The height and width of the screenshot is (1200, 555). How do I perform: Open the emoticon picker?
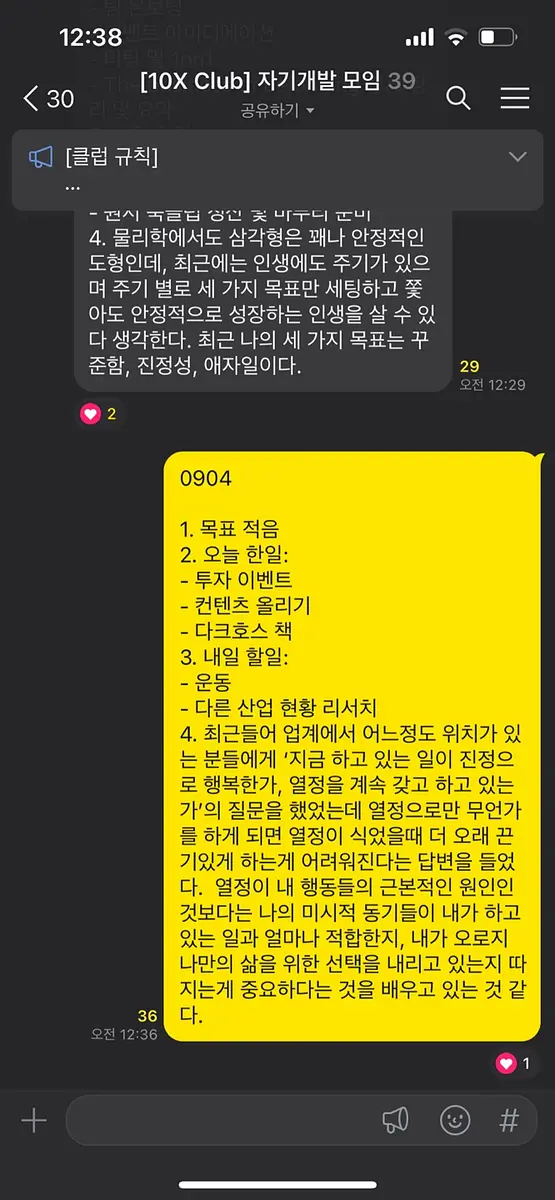tap(455, 1120)
